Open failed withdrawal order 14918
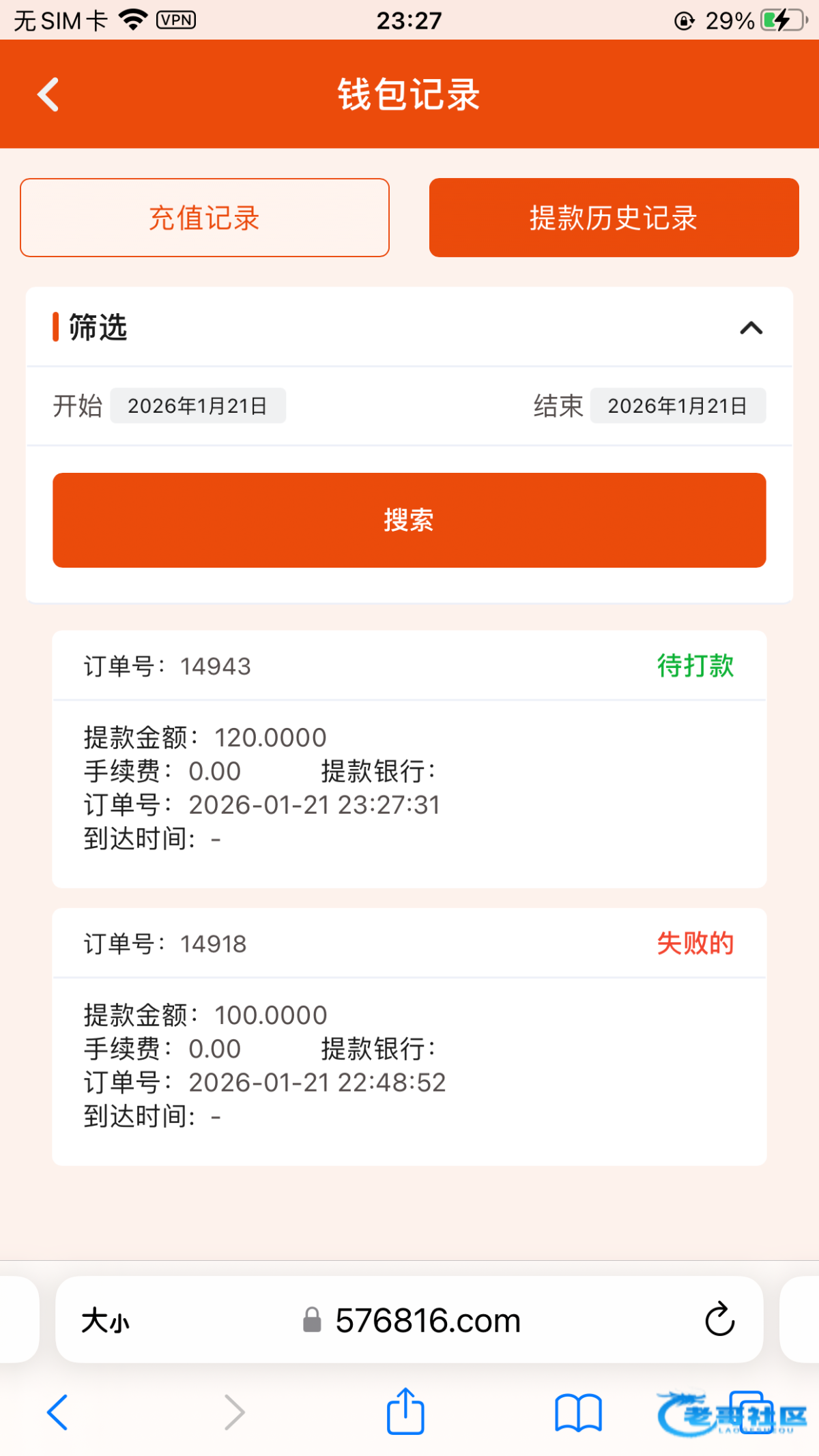 point(409,1036)
